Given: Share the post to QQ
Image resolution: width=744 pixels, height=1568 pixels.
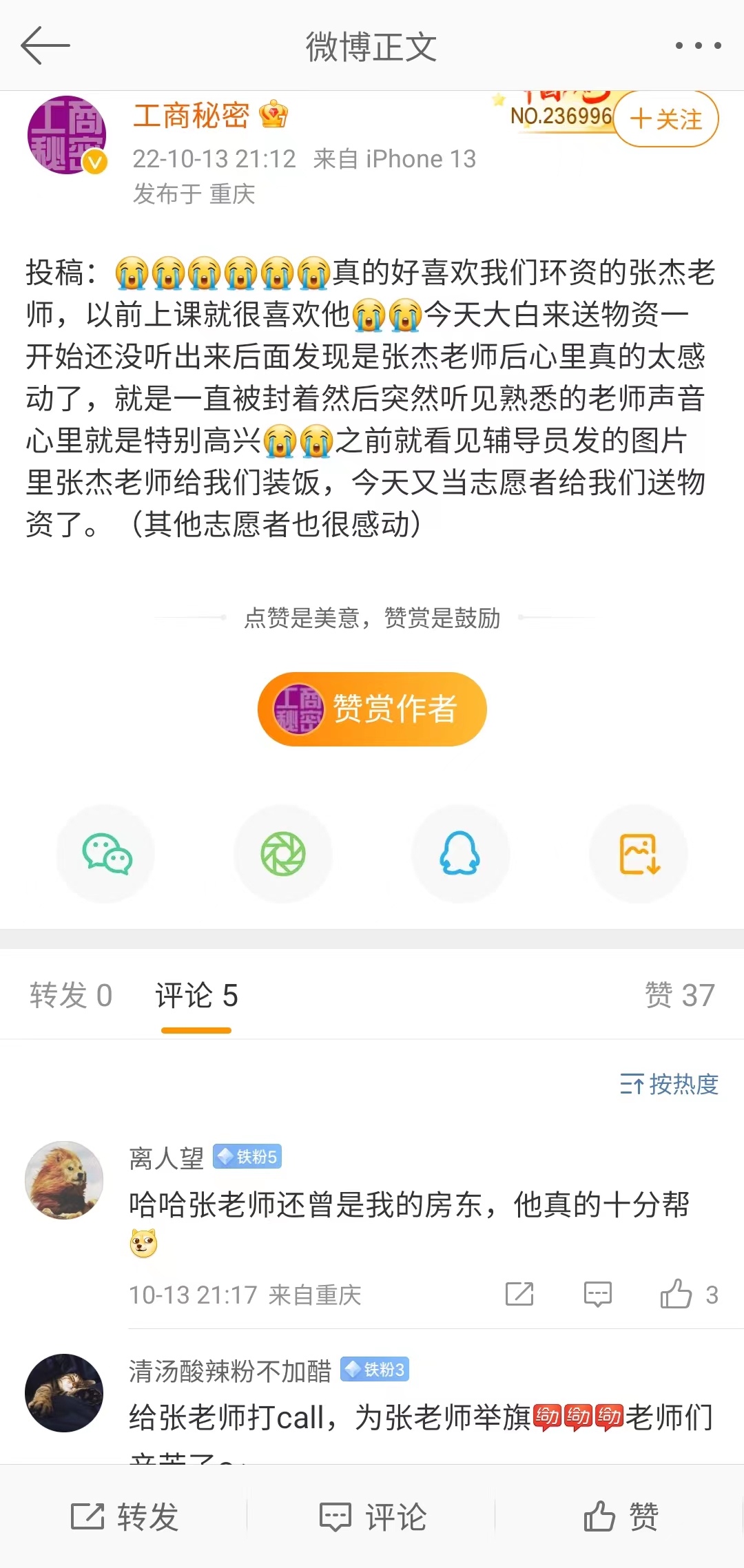Looking at the screenshot, I should (x=460, y=854).
